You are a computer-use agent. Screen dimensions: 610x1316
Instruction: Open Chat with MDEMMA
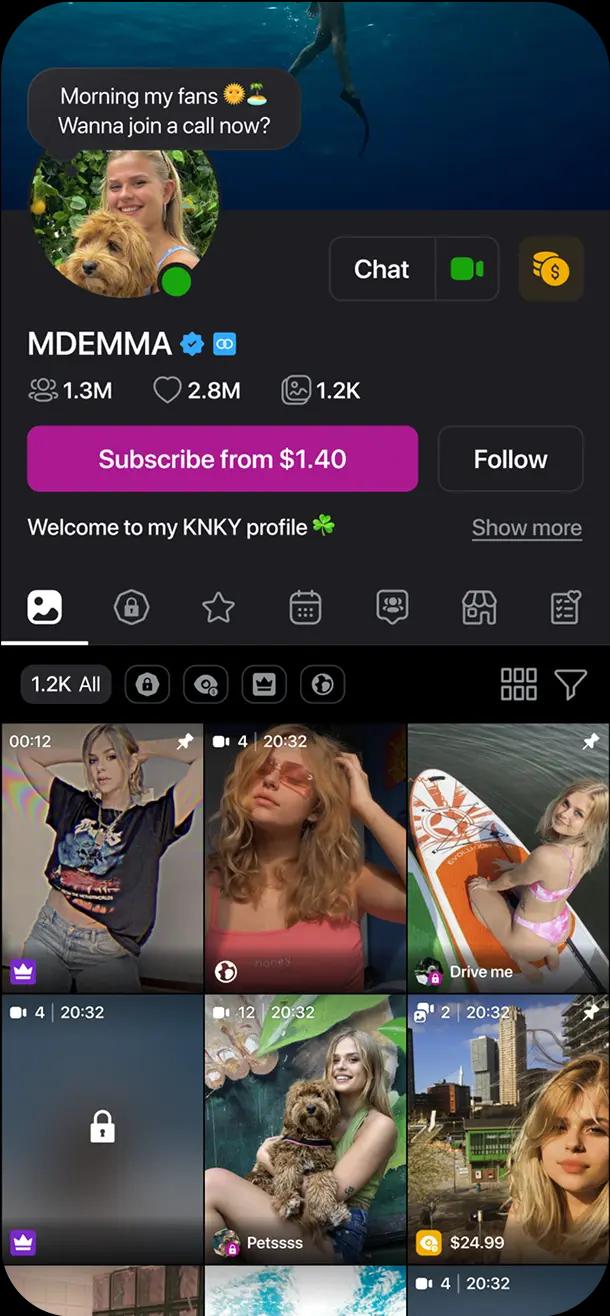click(382, 269)
